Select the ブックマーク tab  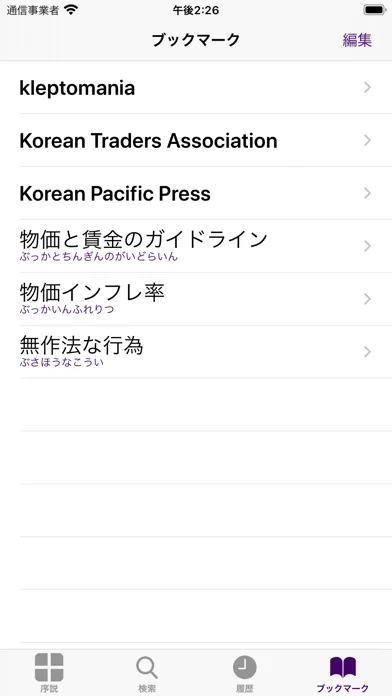(343, 673)
